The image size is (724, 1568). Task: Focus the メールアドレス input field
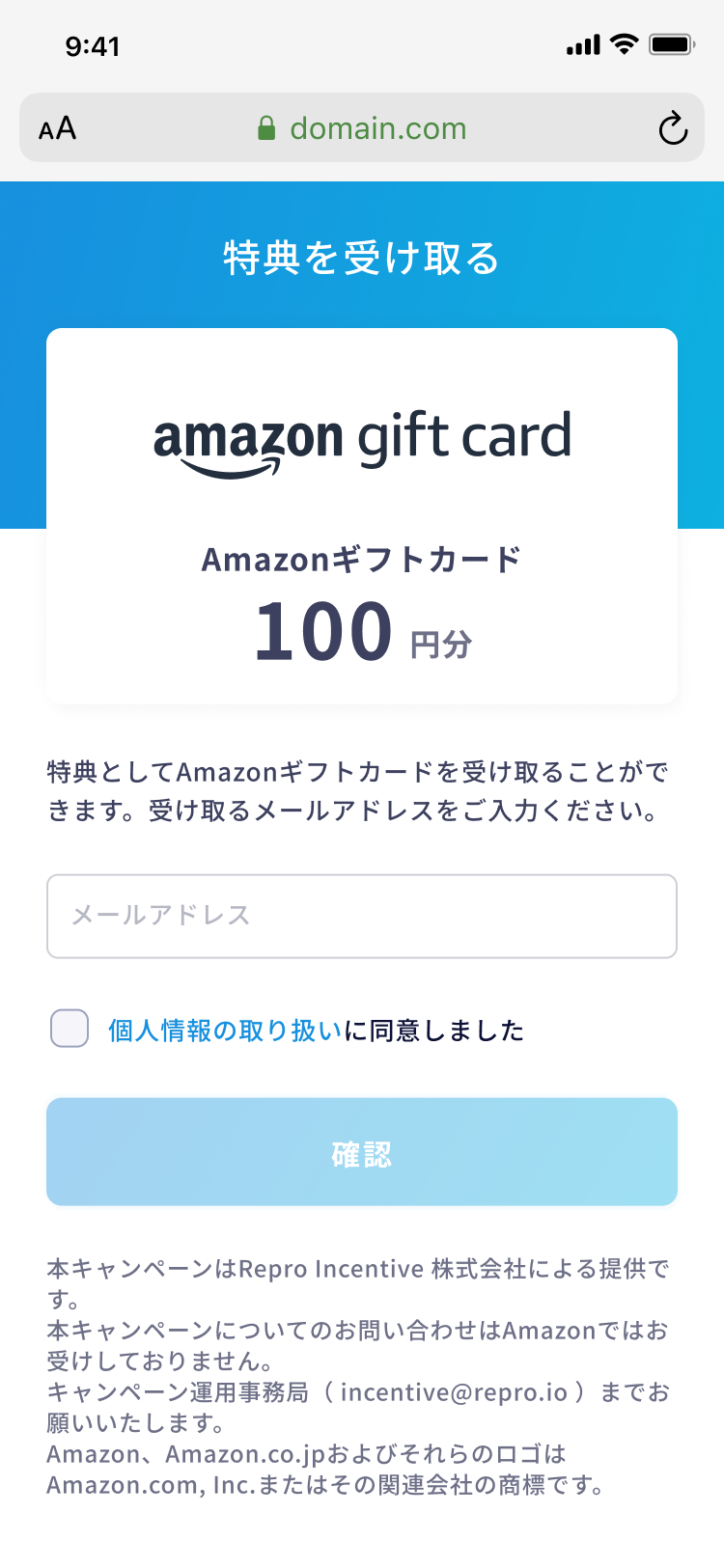click(362, 917)
